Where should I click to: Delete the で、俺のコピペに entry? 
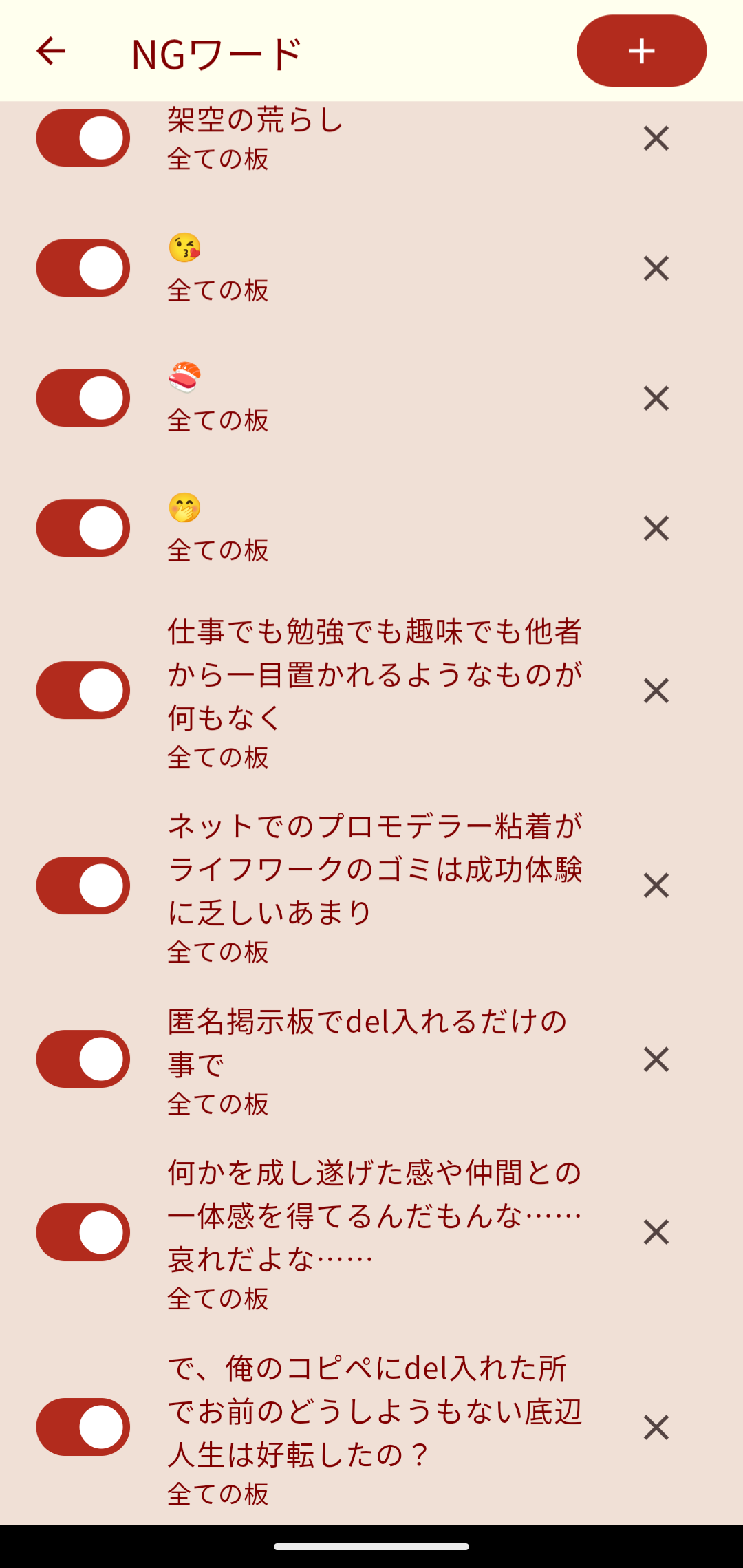tap(656, 1428)
